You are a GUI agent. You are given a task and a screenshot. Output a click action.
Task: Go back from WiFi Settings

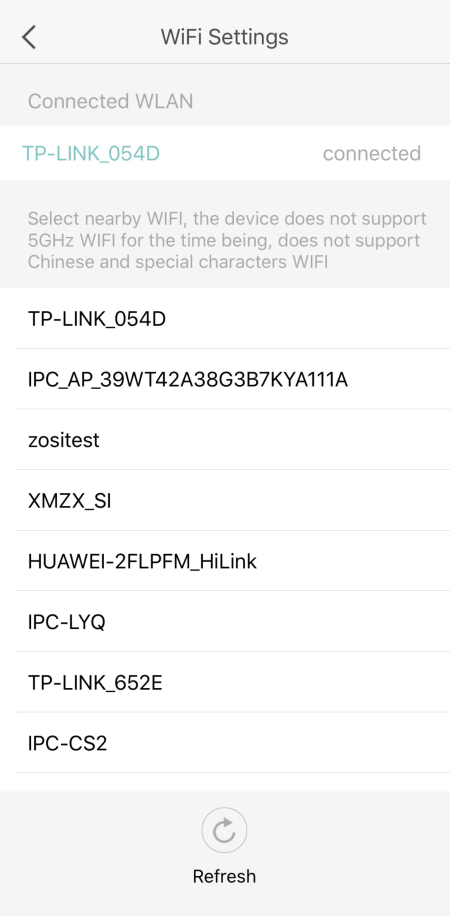29,37
